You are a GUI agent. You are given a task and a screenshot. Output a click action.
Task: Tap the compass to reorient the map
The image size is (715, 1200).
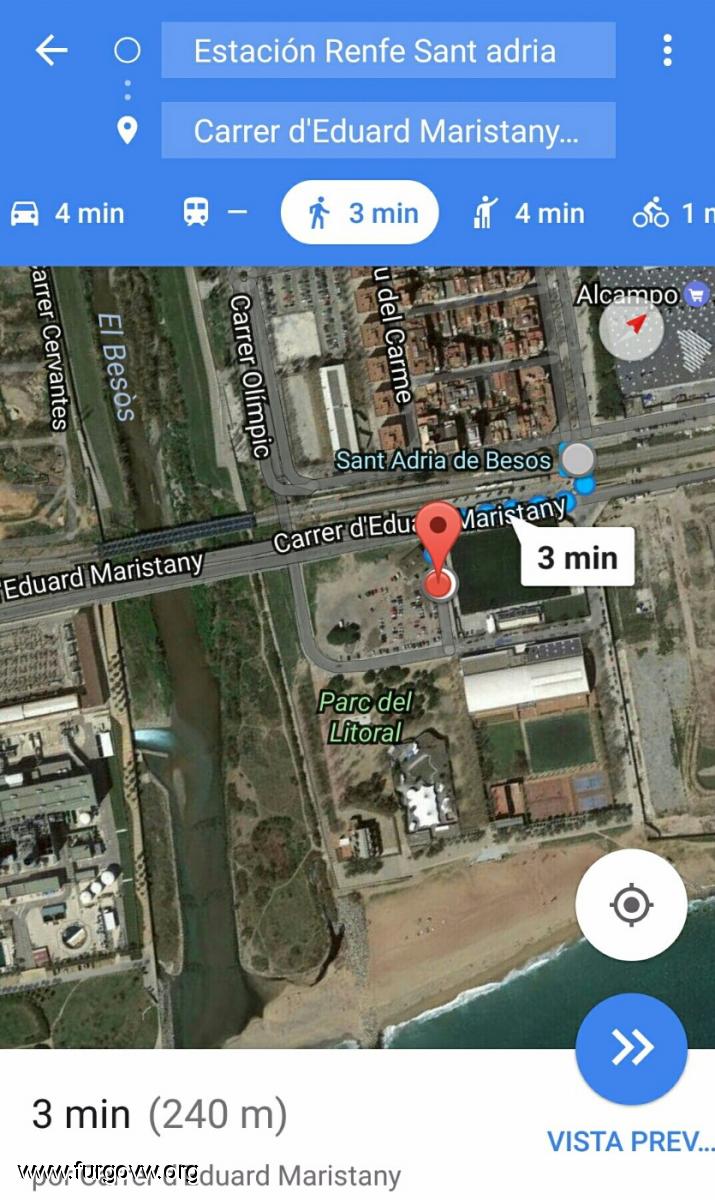pos(631,327)
